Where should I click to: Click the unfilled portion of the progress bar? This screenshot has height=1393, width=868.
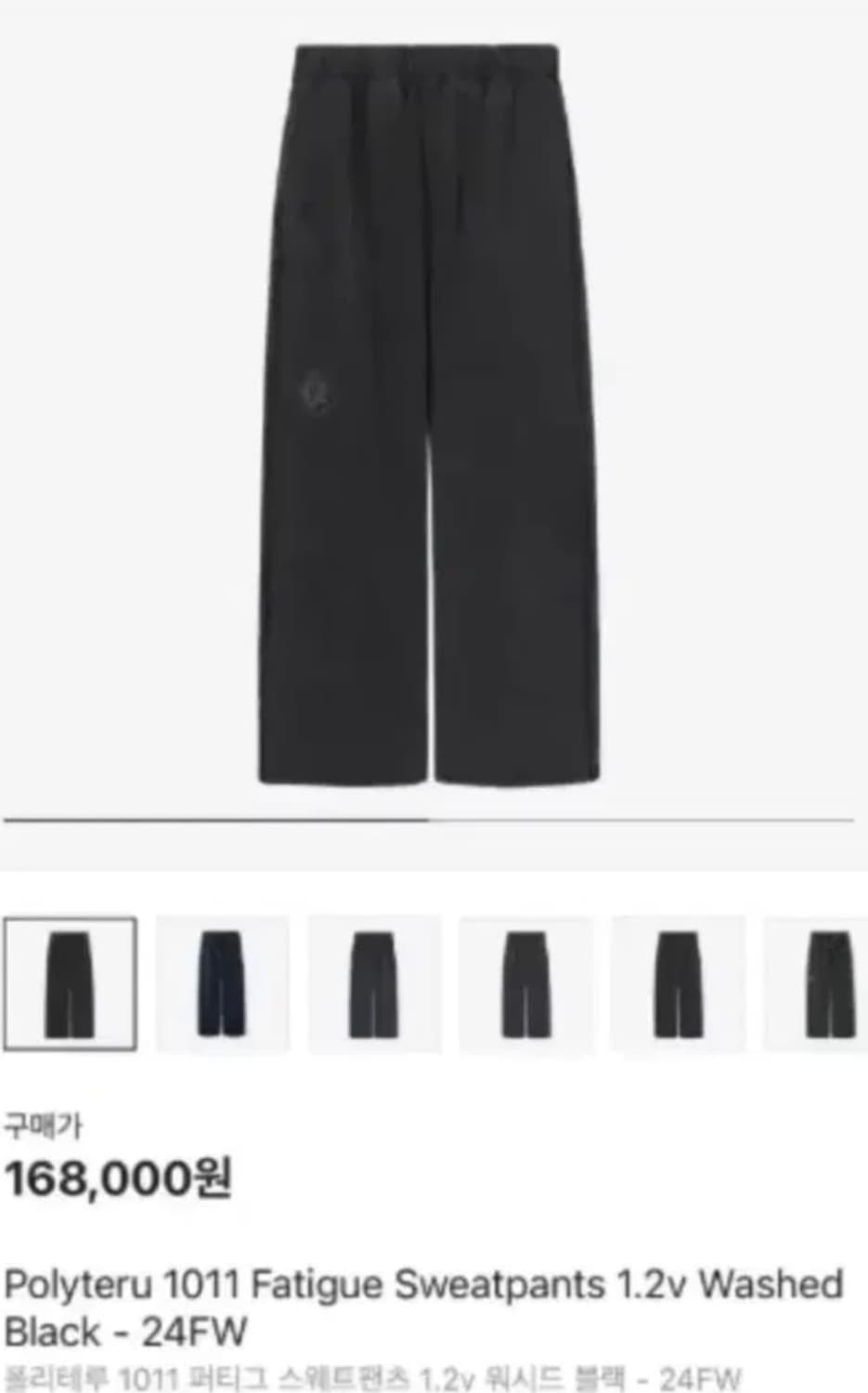point(641,821)
